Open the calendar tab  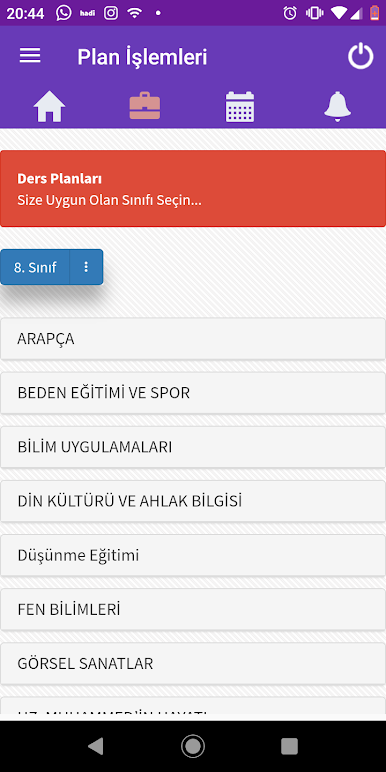[x=240, y=106]
